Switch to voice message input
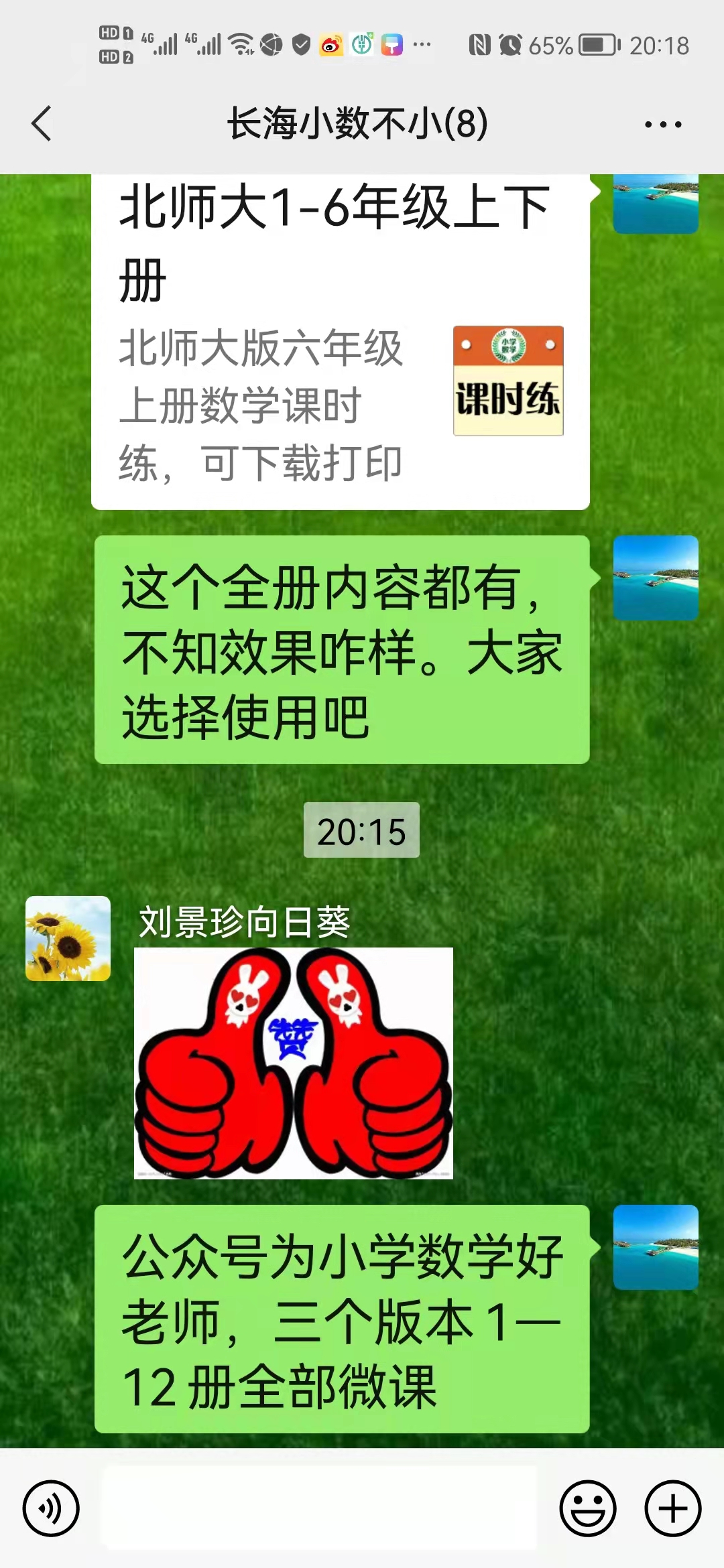Image resolution: width=724 pixels, height=1568 pixels. pos(51,1508)
